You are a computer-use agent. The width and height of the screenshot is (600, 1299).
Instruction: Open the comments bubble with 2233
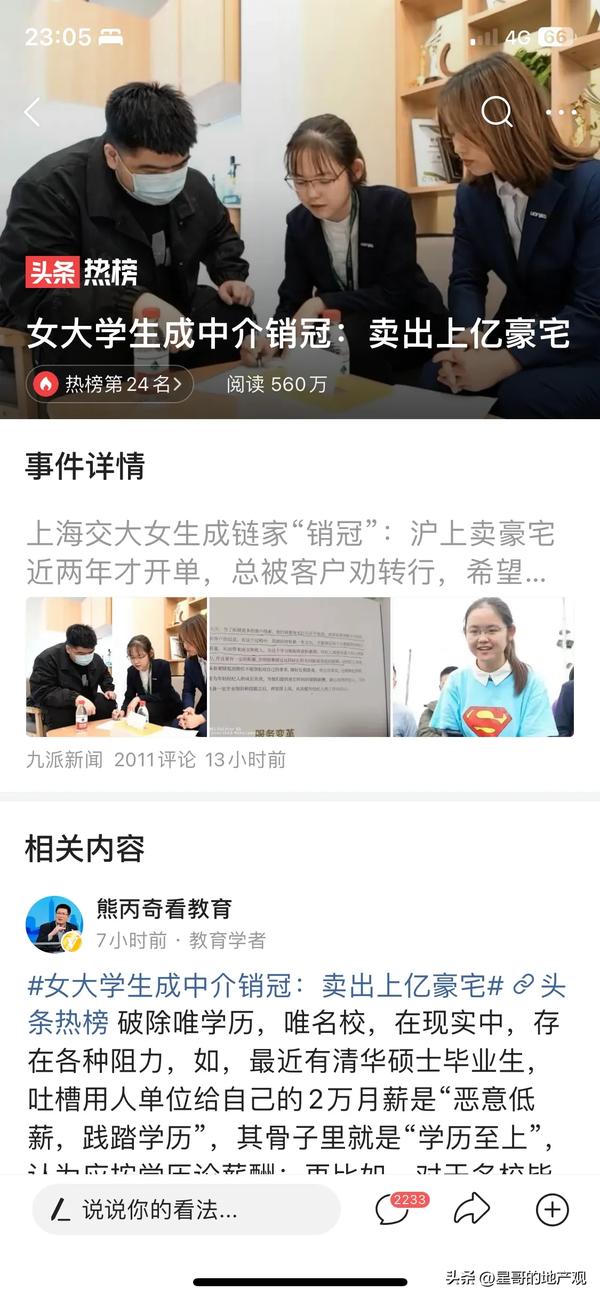pyautogui.click(x=392, y=1210)
